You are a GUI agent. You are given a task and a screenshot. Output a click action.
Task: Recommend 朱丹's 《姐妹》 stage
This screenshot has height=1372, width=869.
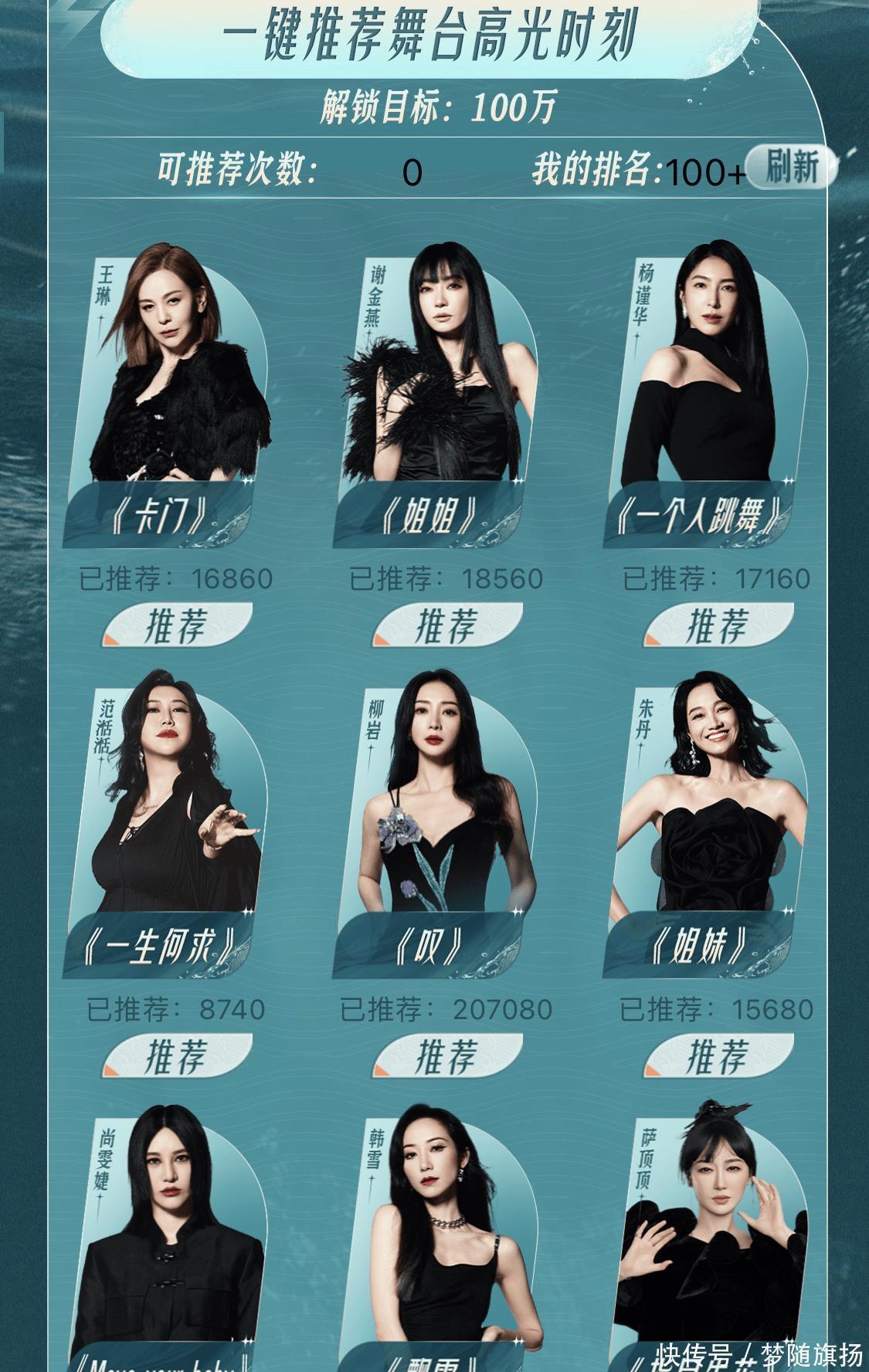tap(718, 1055)
